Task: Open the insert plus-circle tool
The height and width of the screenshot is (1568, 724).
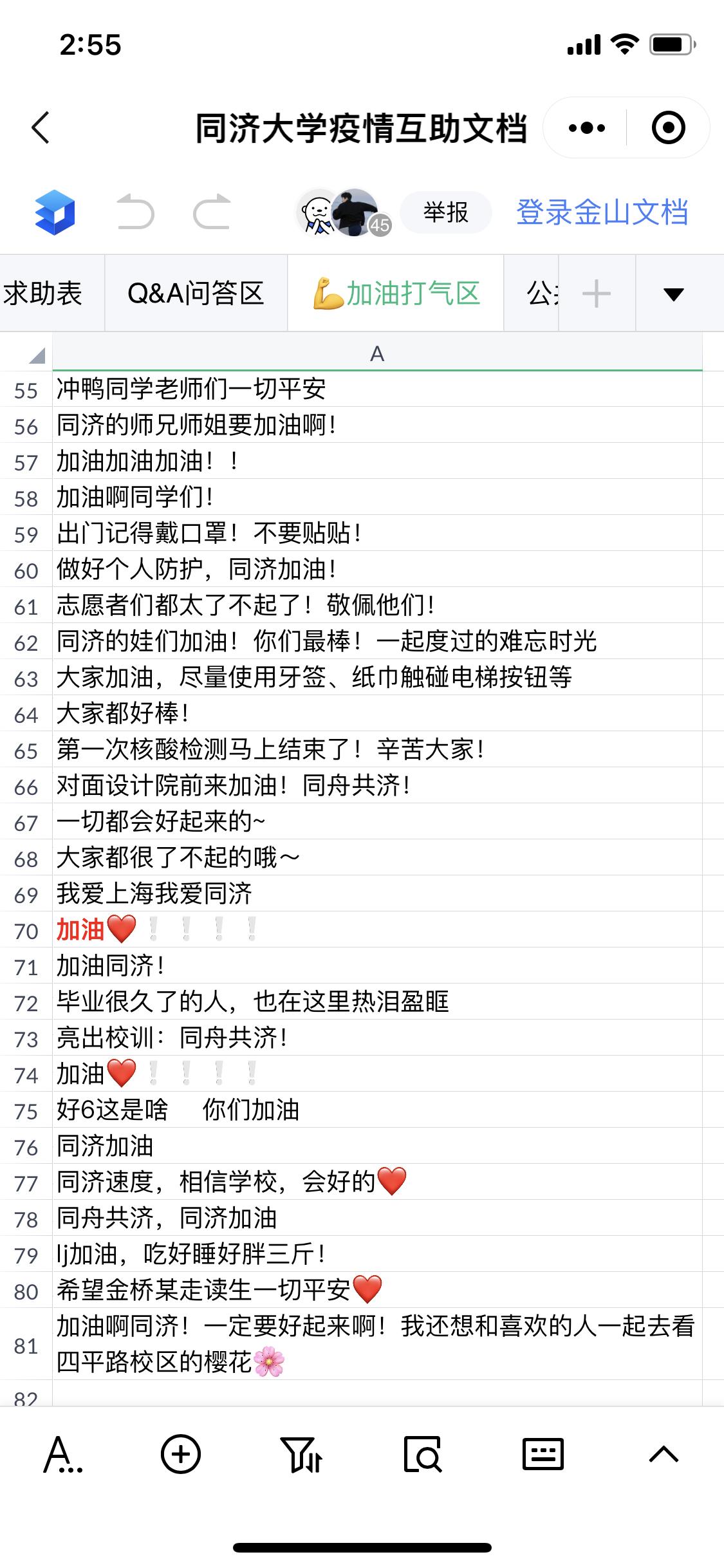Action: tap(180, 1454)
